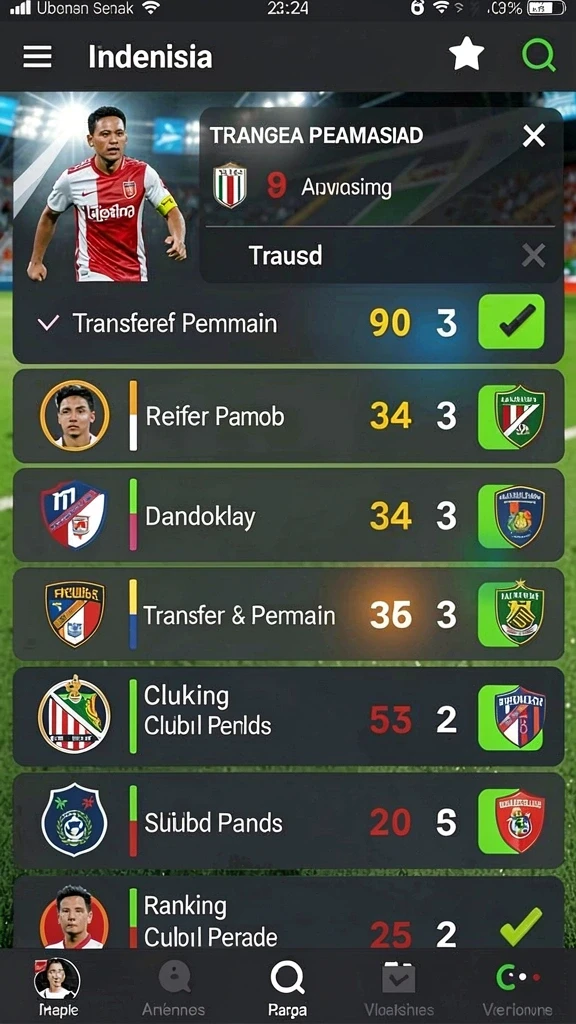Close the Trangea Peamasiad panel
Screen dimensions: 576x1024
[x=534, y=136]
